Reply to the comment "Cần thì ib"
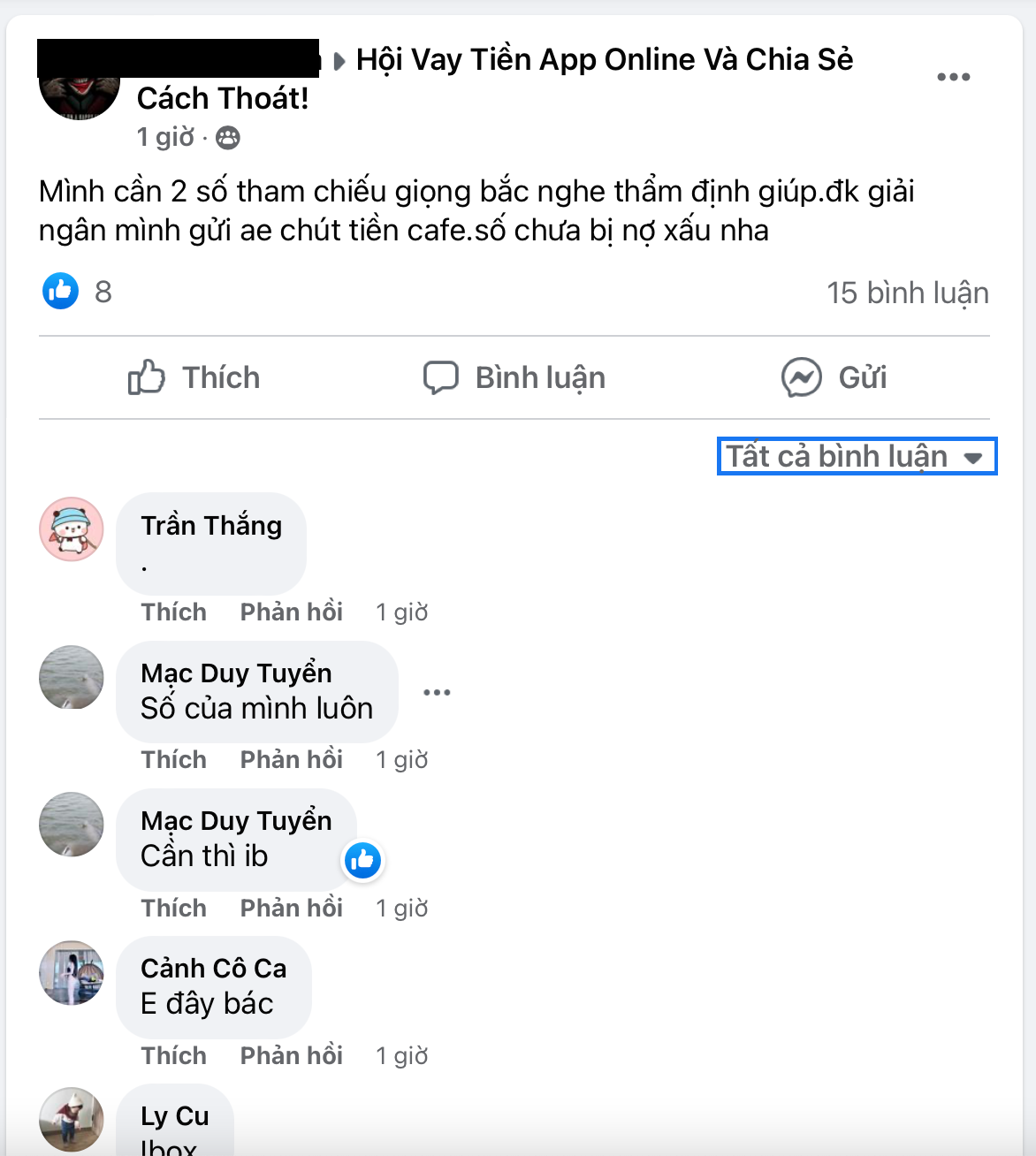This screenshot has height=1156, width=1036. coord(291,908)
